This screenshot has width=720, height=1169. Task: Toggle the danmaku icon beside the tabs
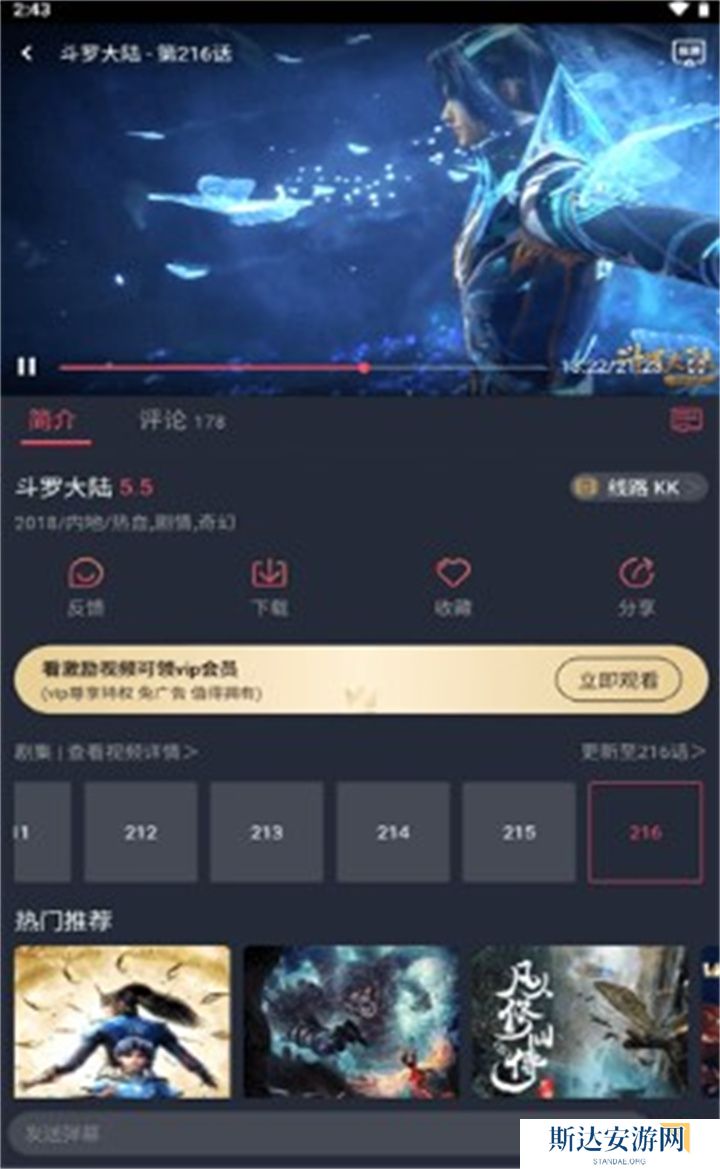pos(687,421)
